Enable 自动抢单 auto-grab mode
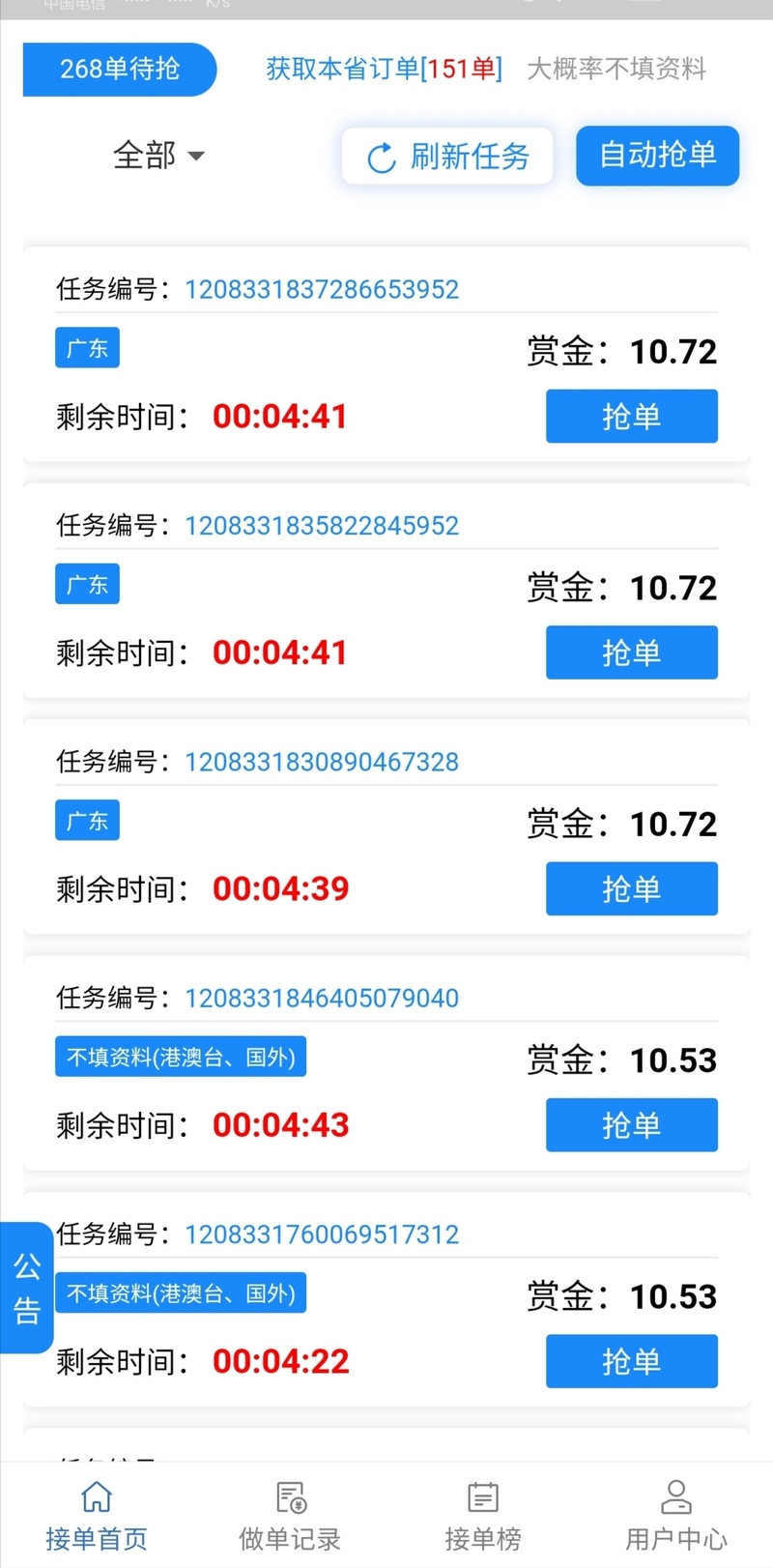The image size is (773, 1568). 657,155
